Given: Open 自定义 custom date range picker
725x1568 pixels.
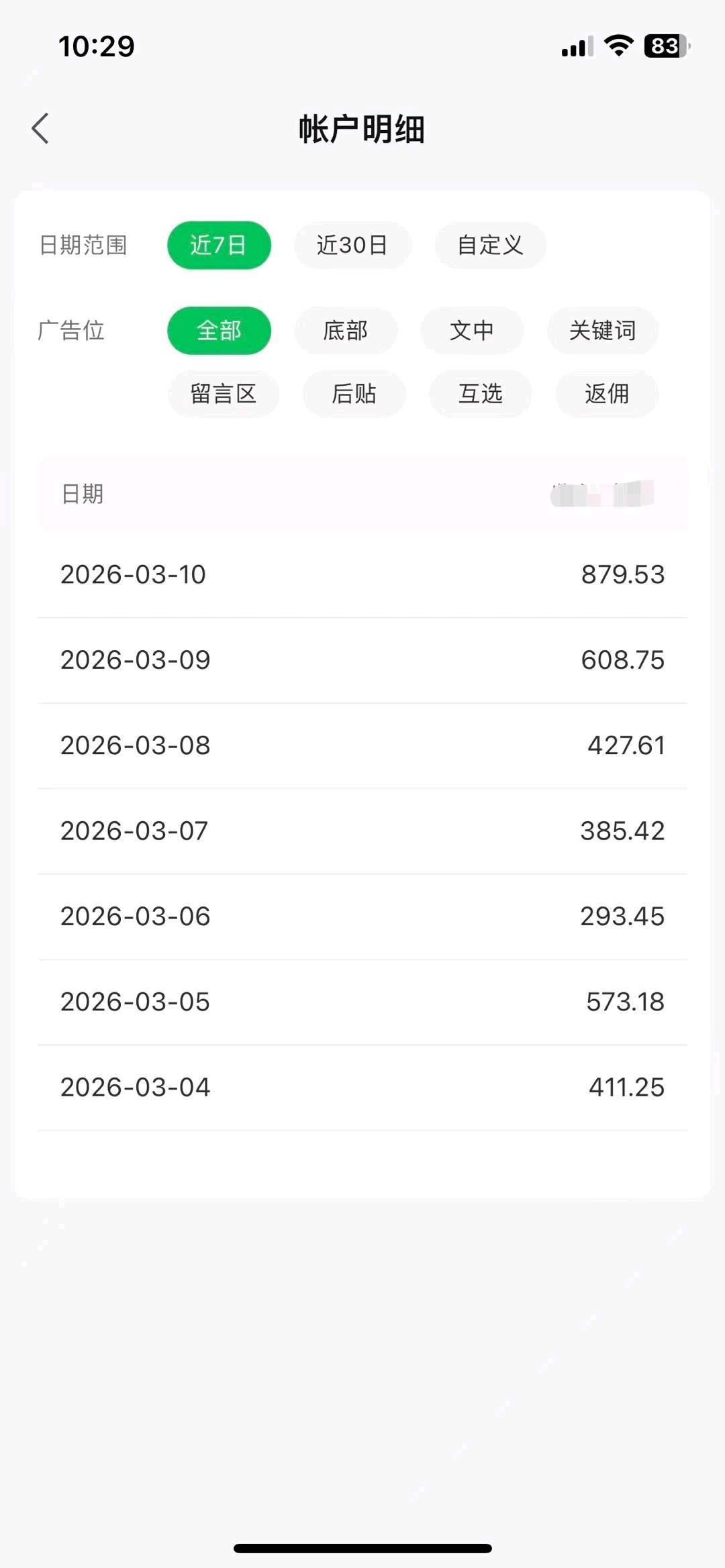Looking at the screenshot, I should click(x=489, y=245).
